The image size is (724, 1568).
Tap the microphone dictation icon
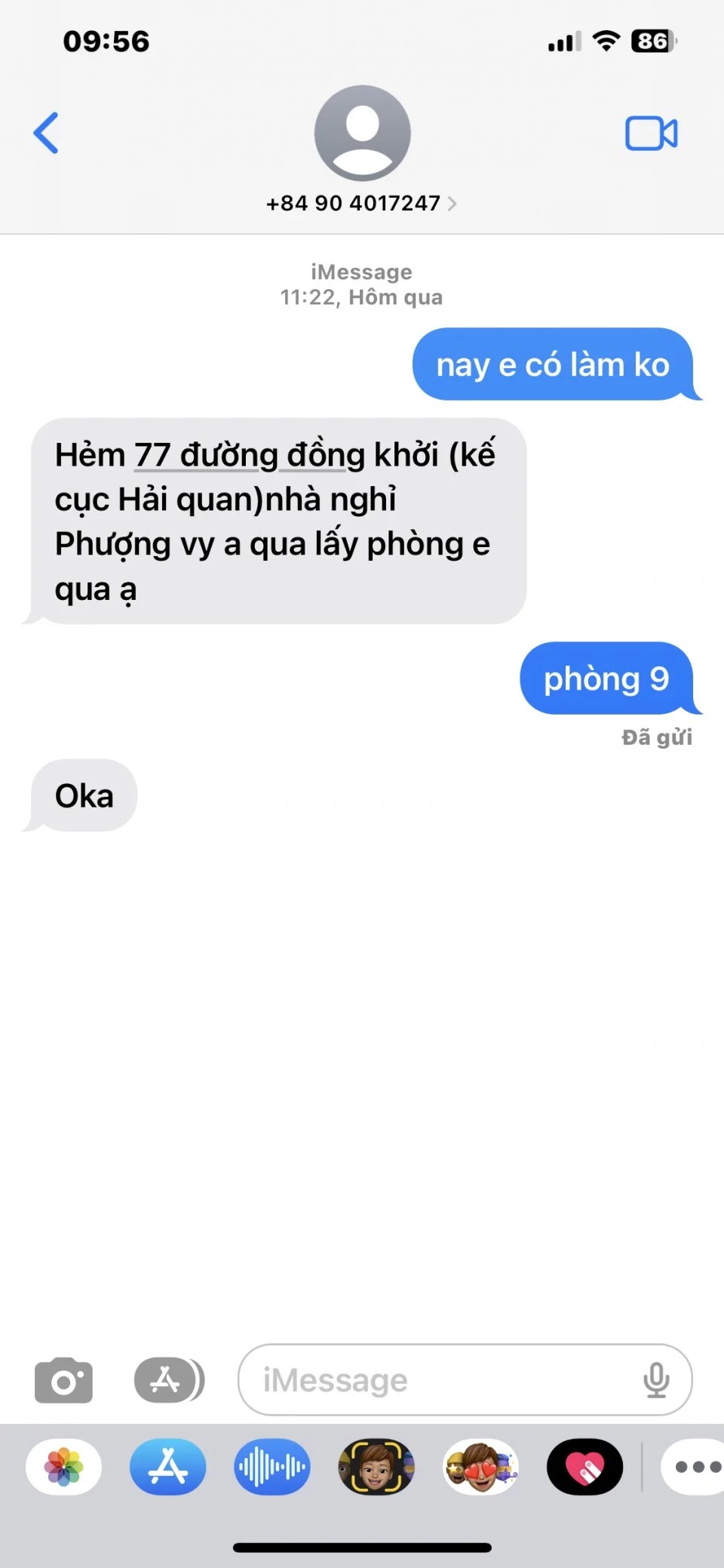point(656,1380)
